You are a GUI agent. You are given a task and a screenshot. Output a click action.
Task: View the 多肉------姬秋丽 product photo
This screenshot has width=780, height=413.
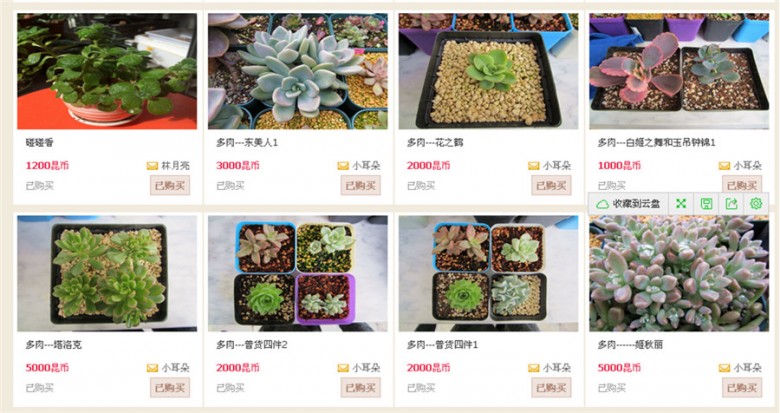[679, 273]
